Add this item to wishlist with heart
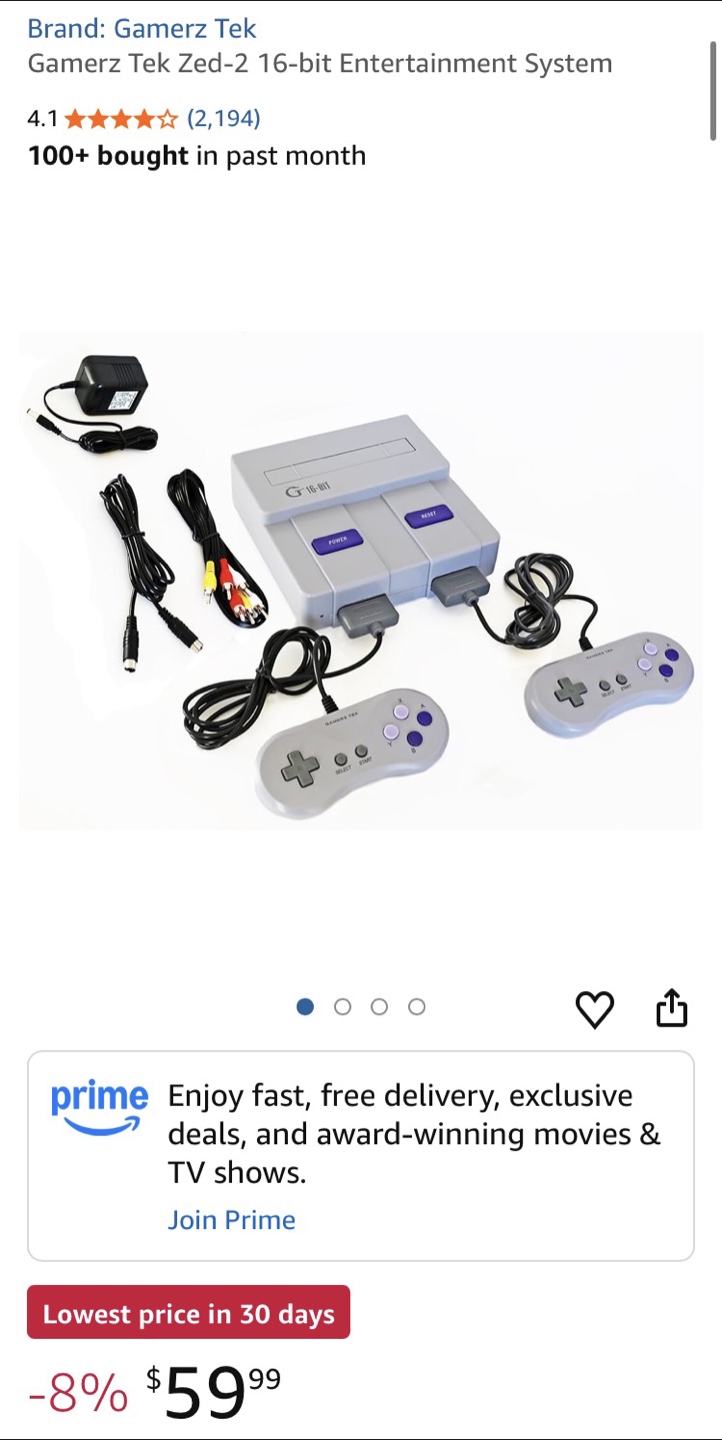 pyautogui.click(x=595, y=1009)
